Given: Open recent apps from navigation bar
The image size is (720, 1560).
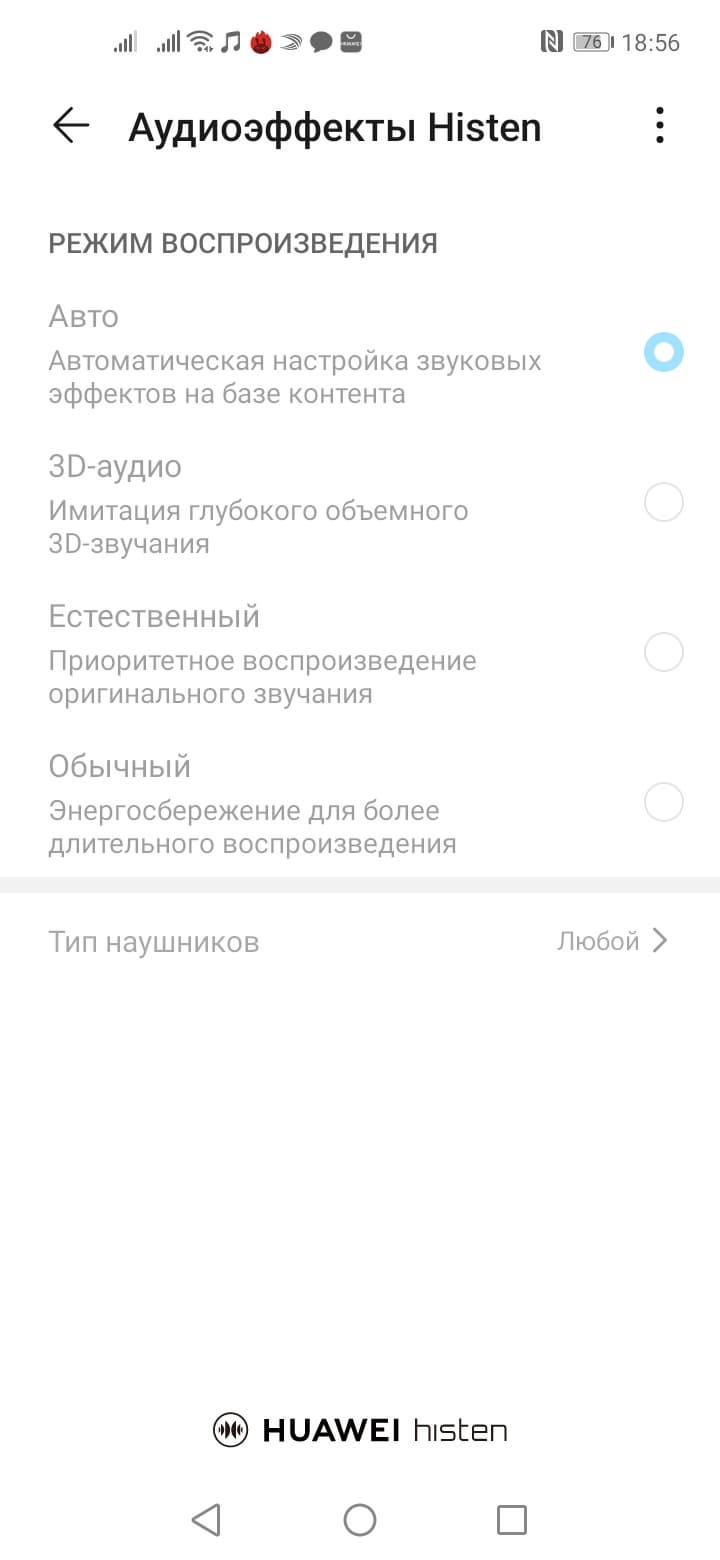Looking at the screenshot, I should (511, 1520).
